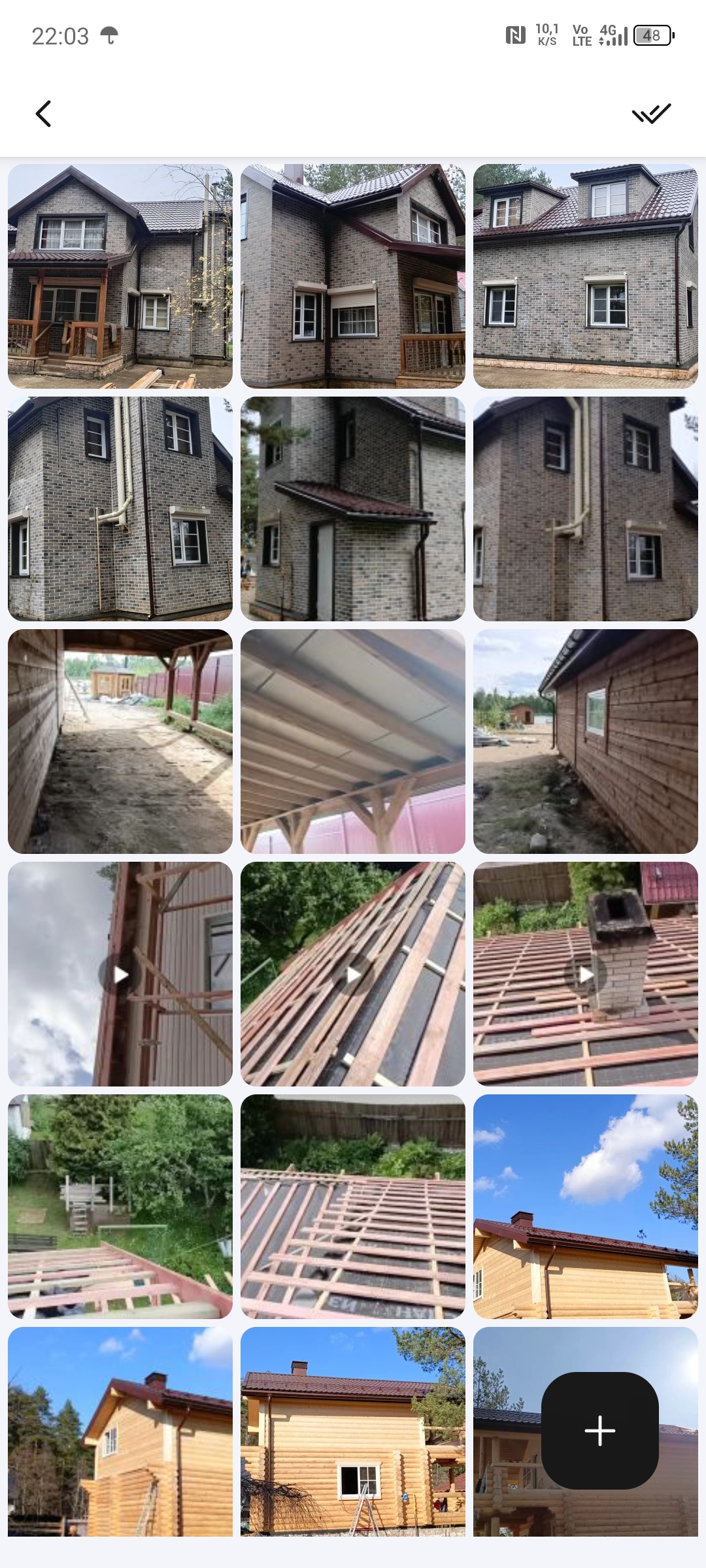Add new media with plus button
706x1568 pixels.
click(599, 1430)
